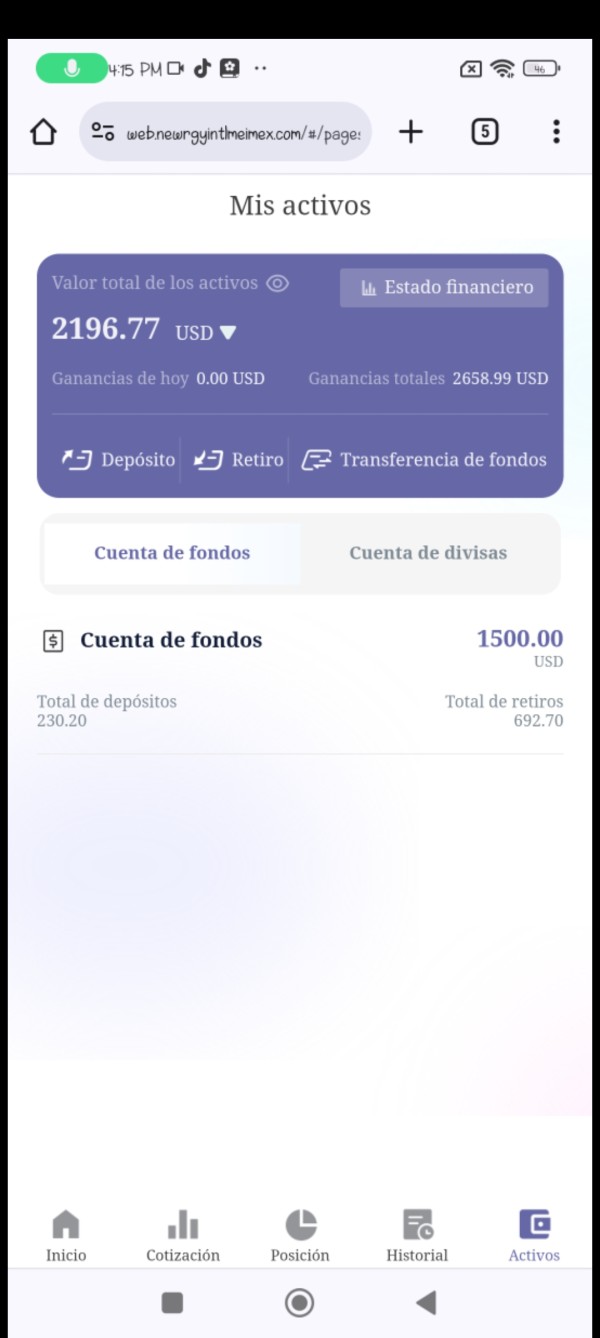Image resolution: width=600 pixels, height=1338 pixels.
Task: Switch to Cuenta de fondos tab
Action: coord(172,553)
